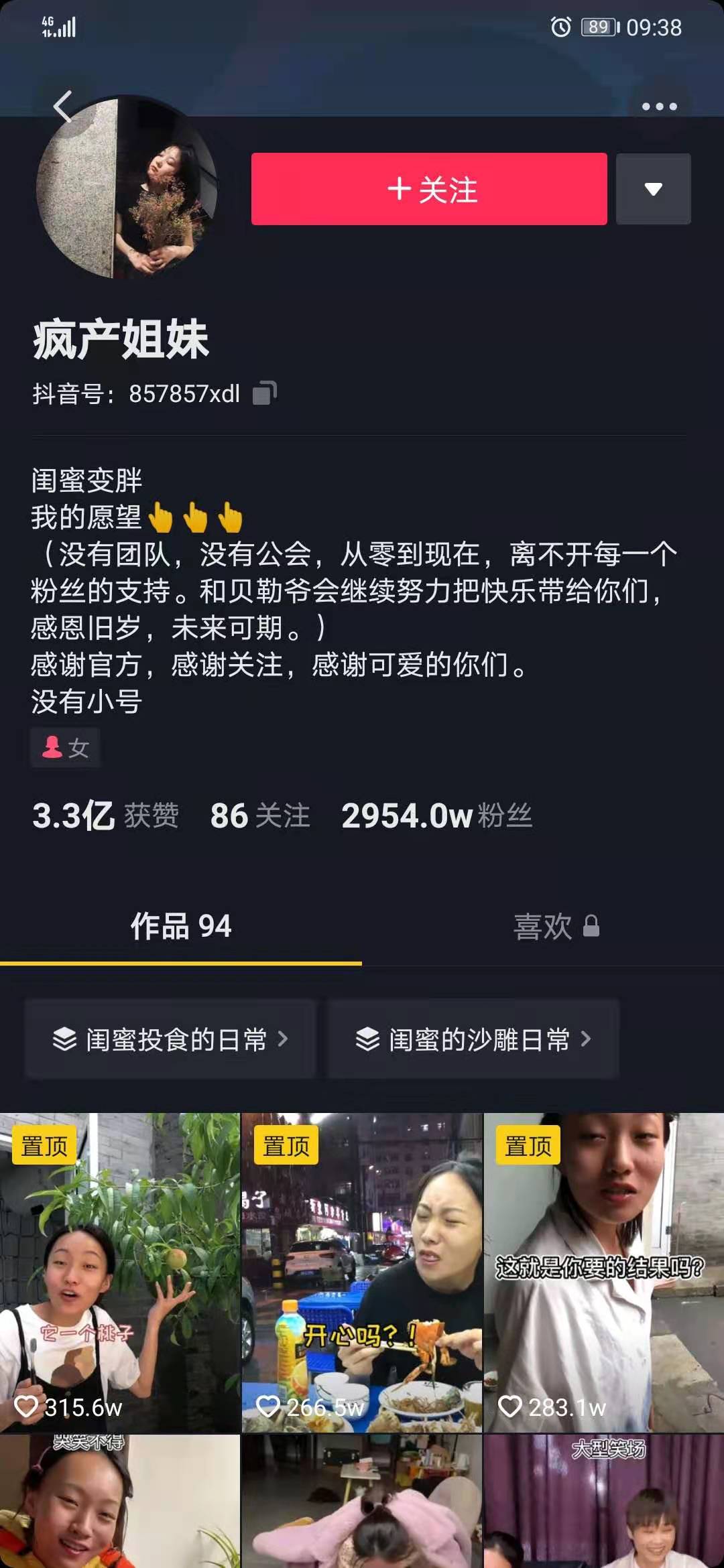Open the 闺蜜的沙雕日常 collection
The height and width of the screenshot is (1568, 724).
click(x=473, y=1039)
